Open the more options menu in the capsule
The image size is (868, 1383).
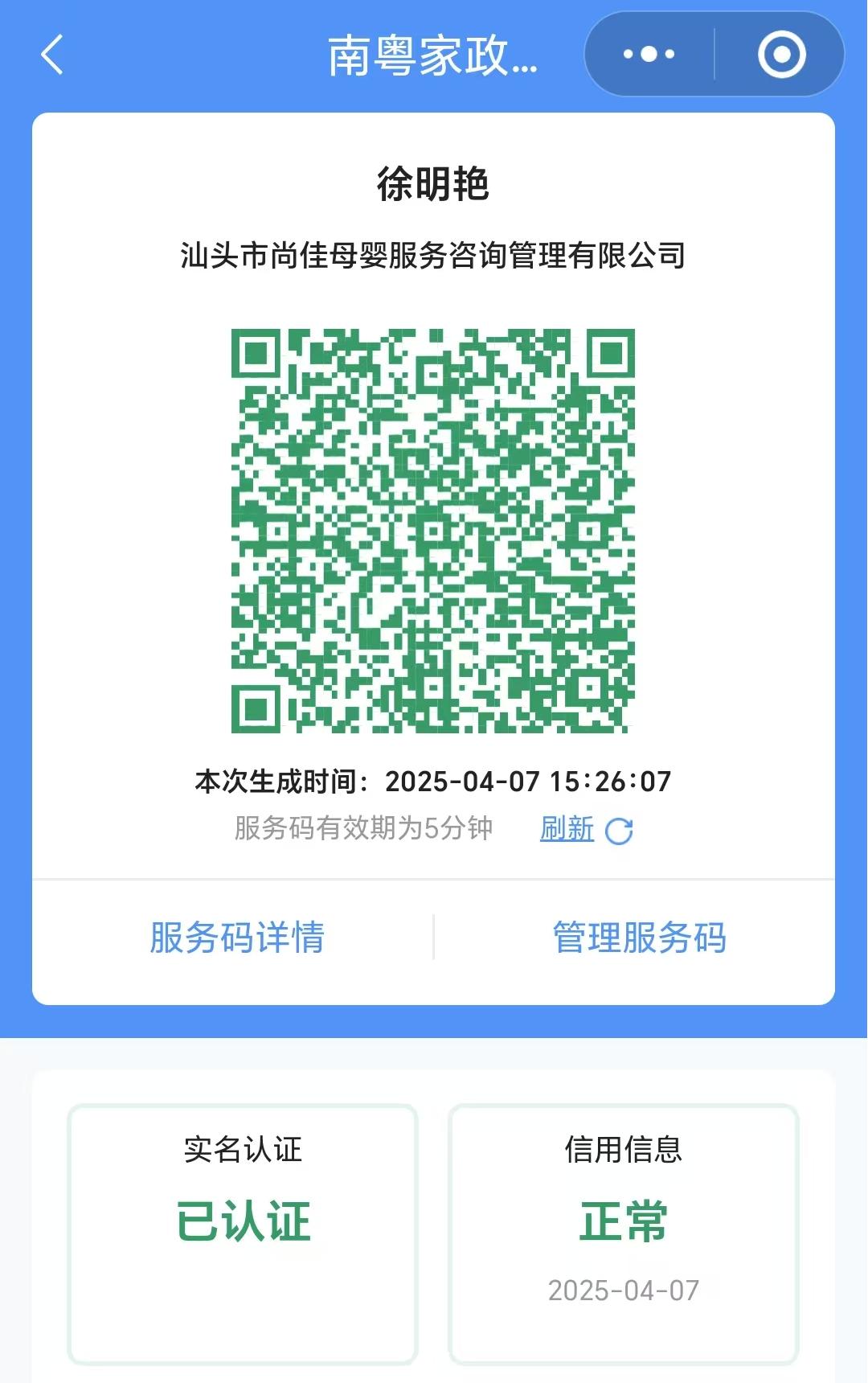click(x=648, y=54)
